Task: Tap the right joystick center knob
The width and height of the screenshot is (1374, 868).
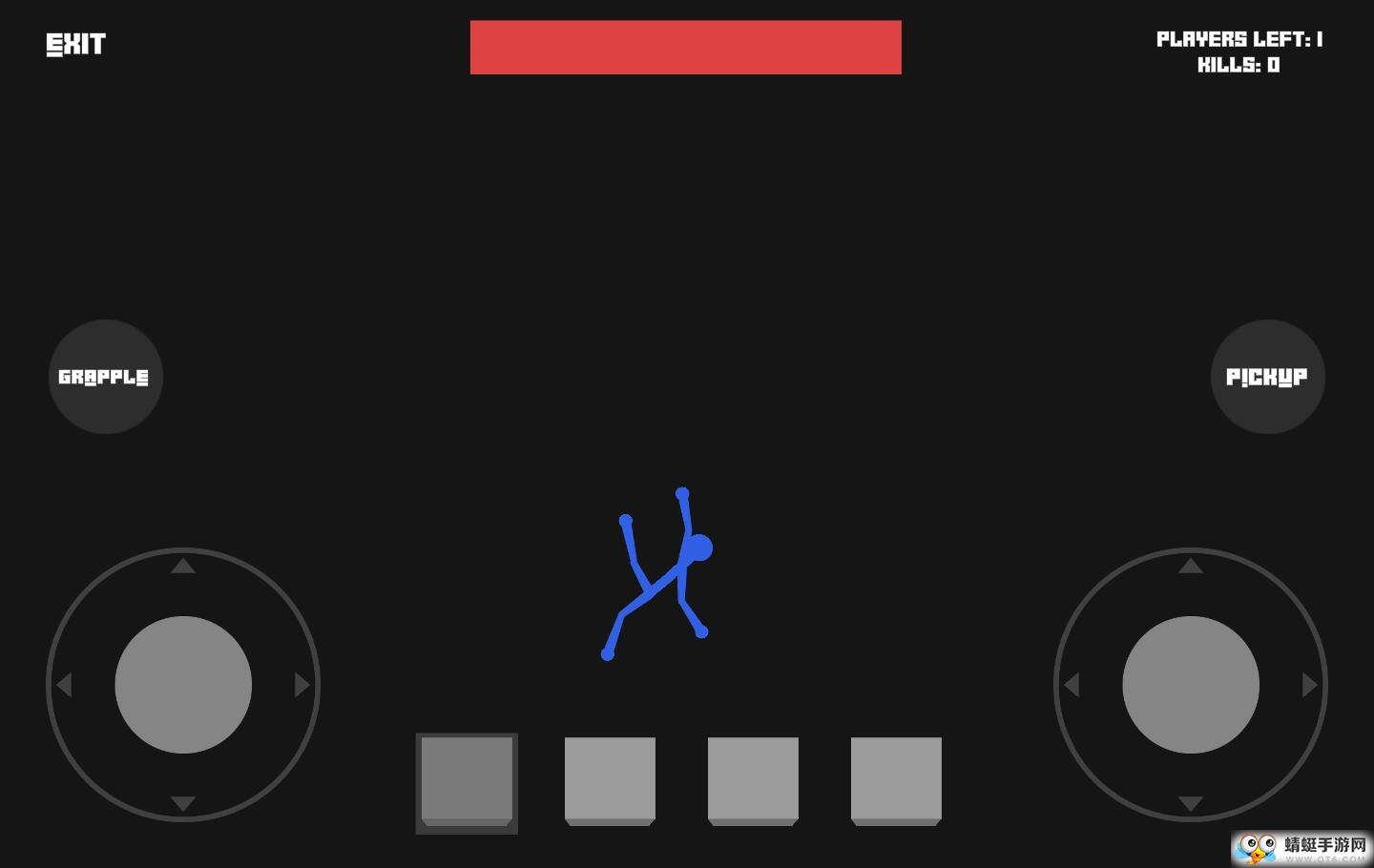Action: pos(1191,685)
